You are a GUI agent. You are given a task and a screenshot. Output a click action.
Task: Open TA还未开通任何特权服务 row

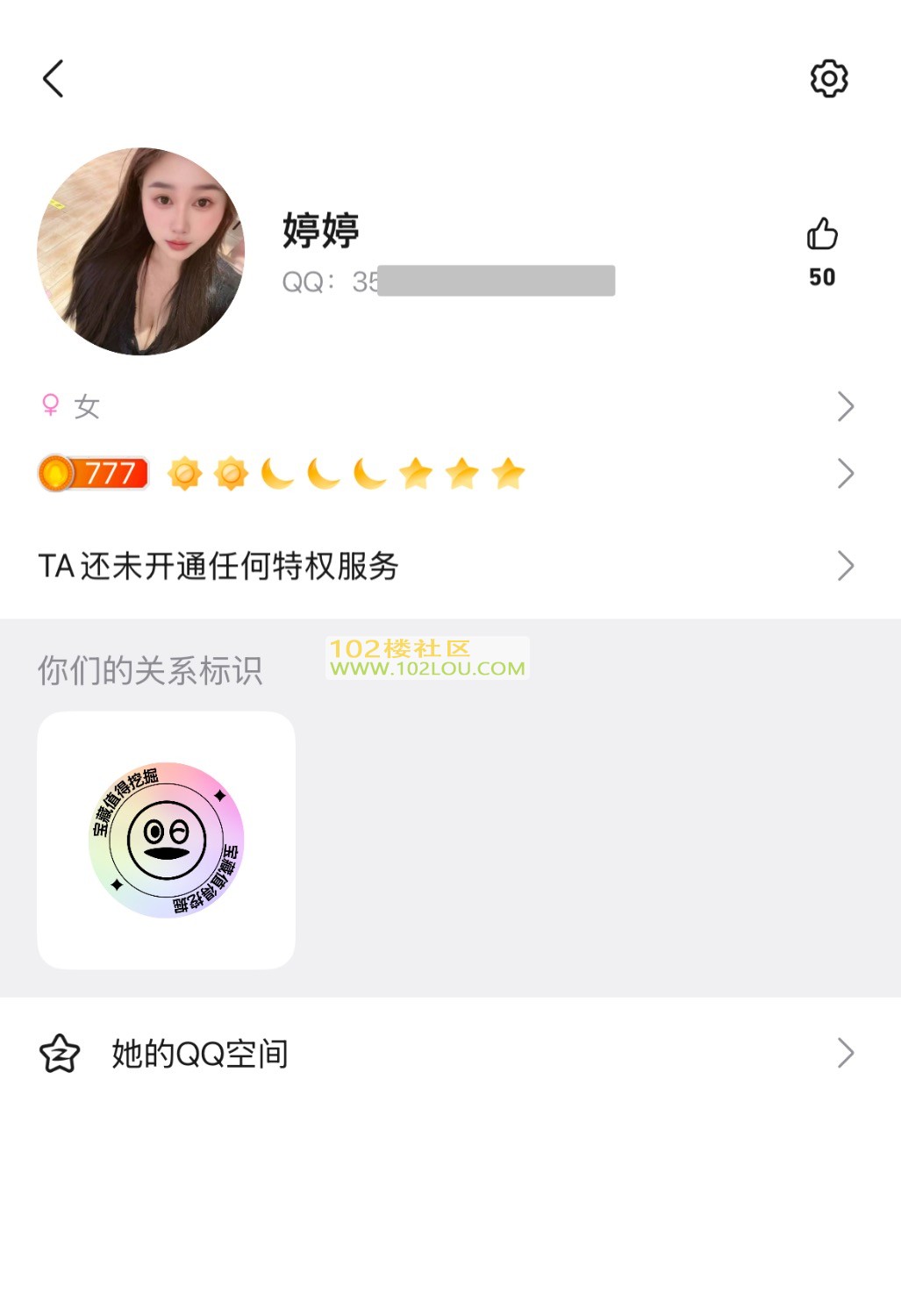(447, 566)
